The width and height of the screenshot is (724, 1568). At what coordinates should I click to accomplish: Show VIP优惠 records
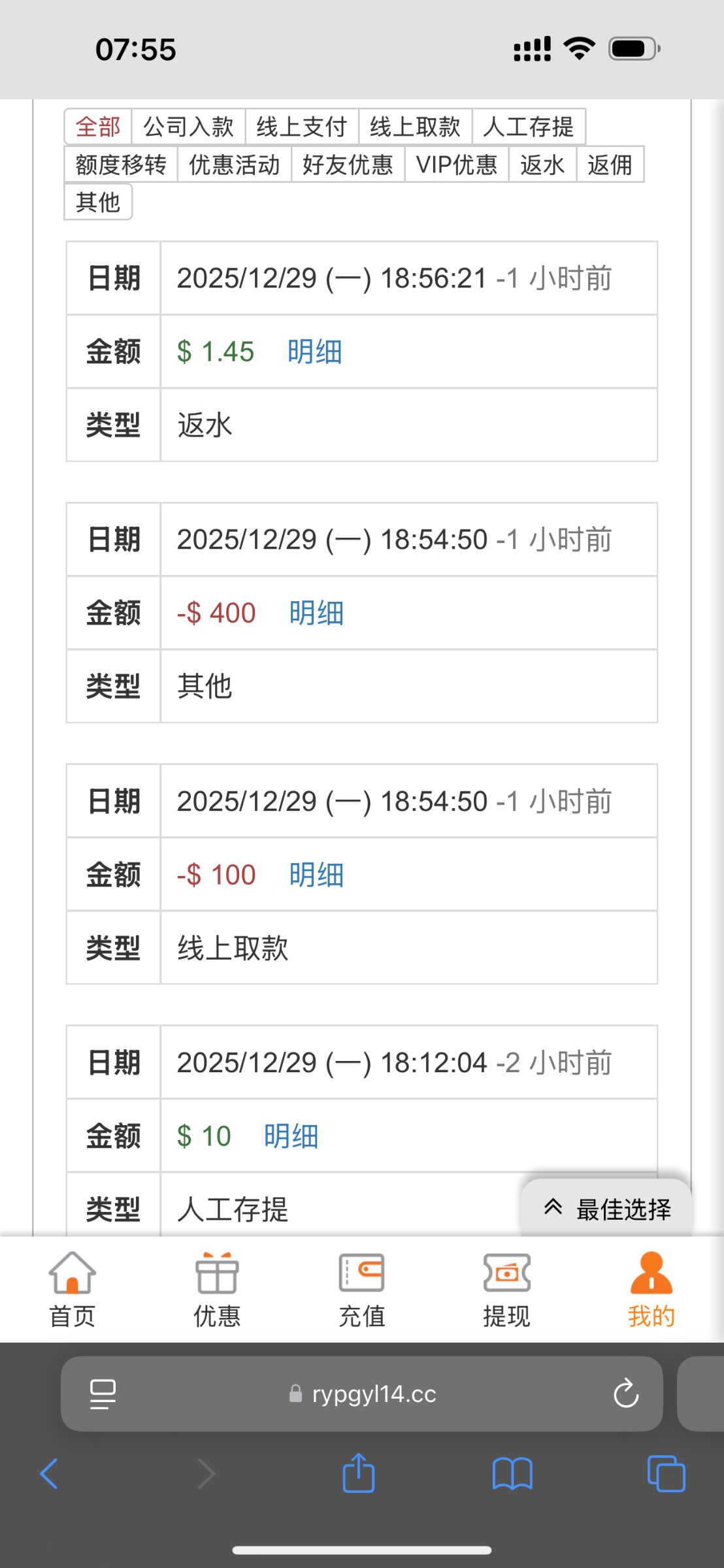coord(456,164)
